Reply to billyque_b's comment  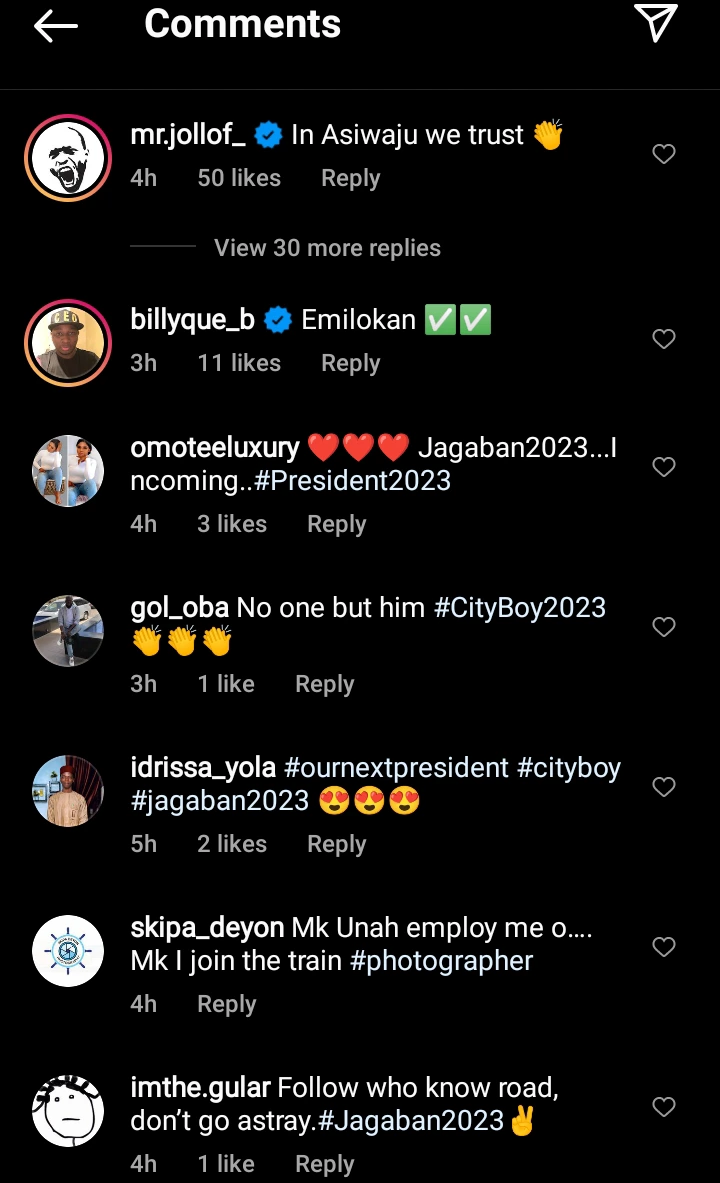pos(350,363)
